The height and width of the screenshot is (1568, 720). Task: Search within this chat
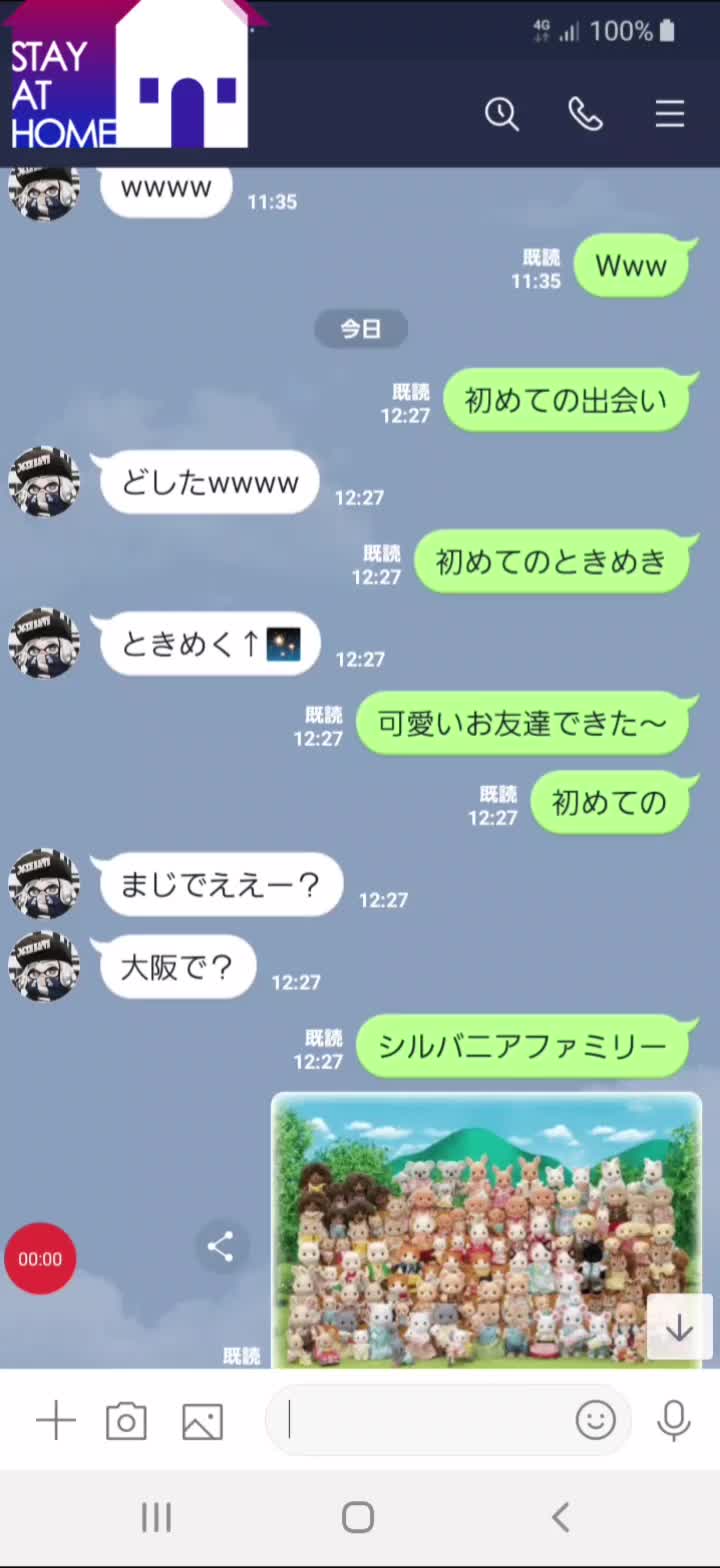(502, 114)
